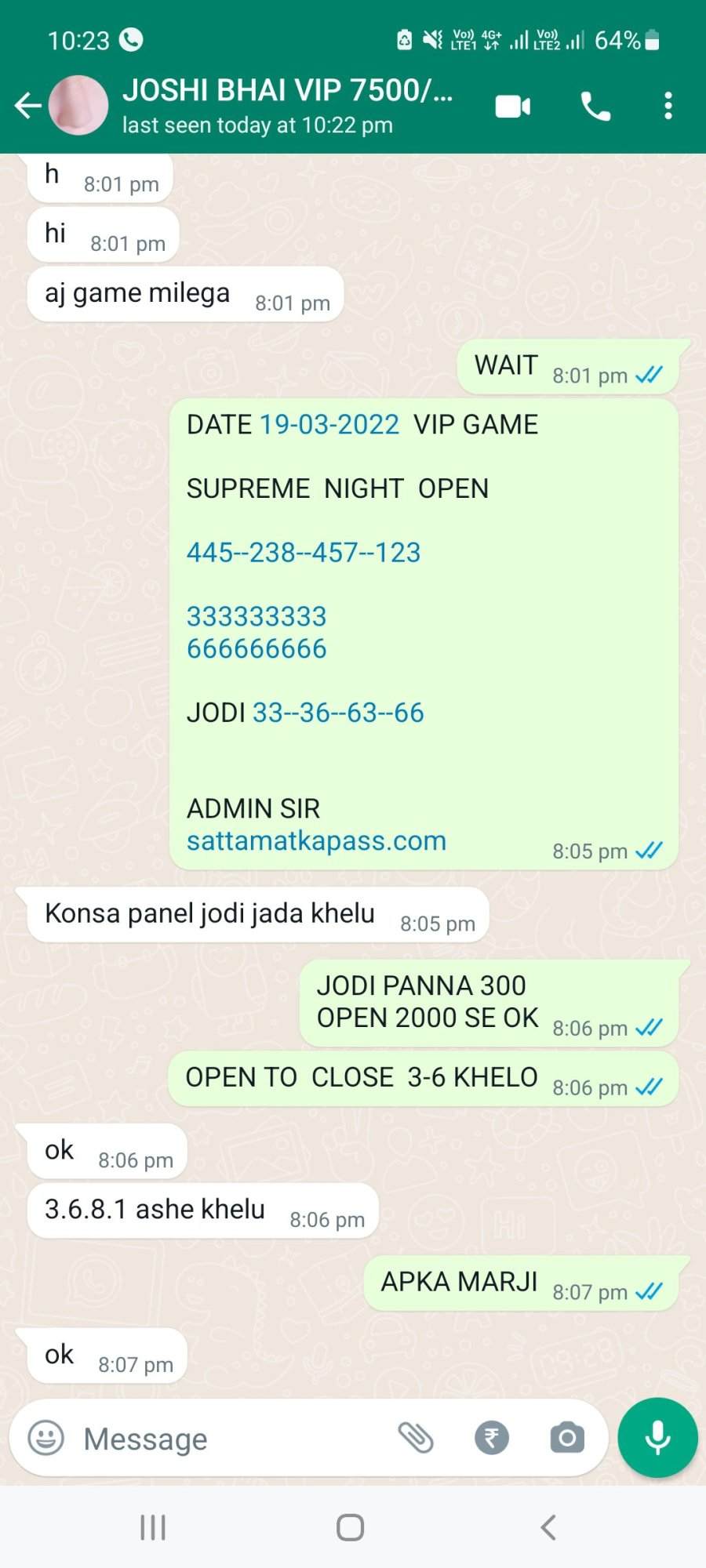Tap the system home button
The height and width of the screenshot is (1568, 706).
(350, 1527)
